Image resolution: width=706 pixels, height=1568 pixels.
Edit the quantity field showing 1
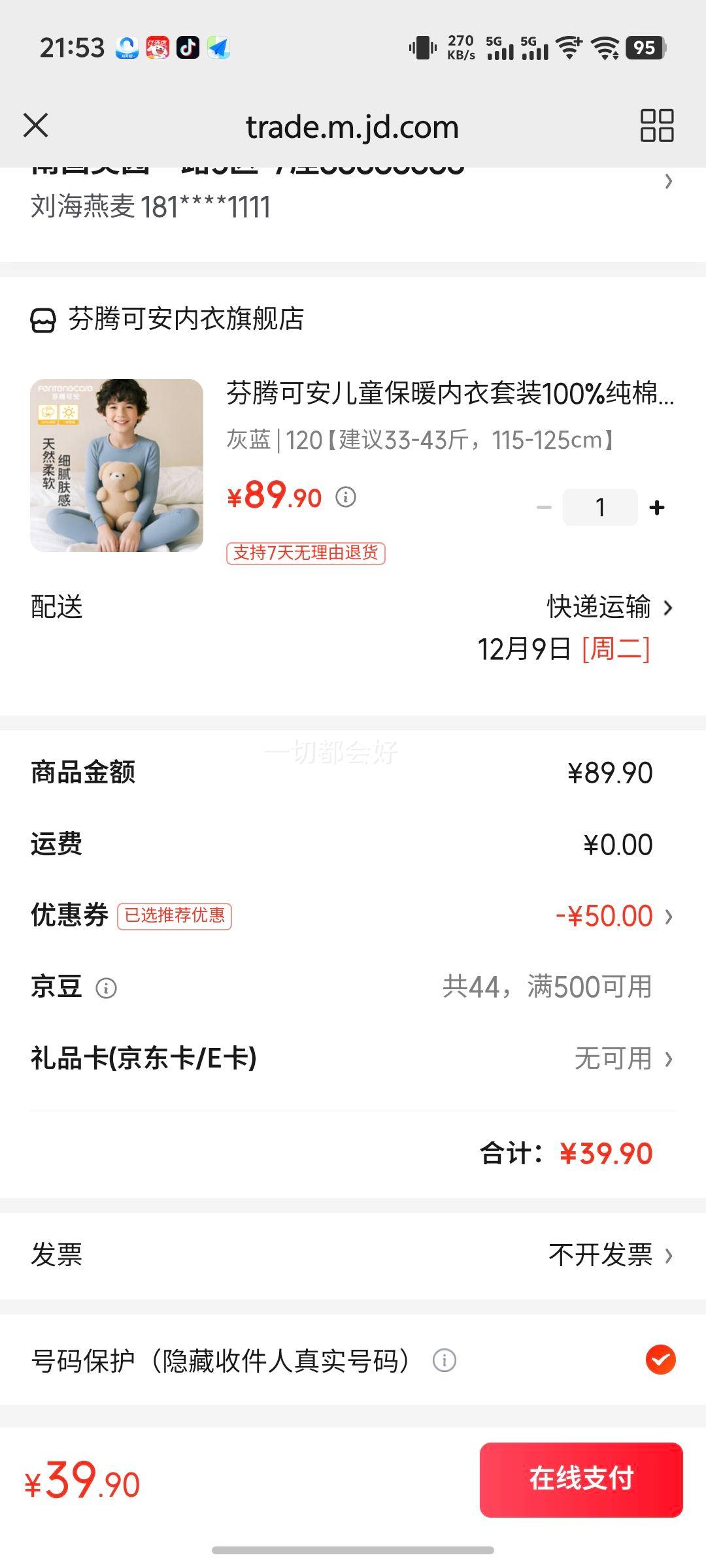tap(600, 508)
